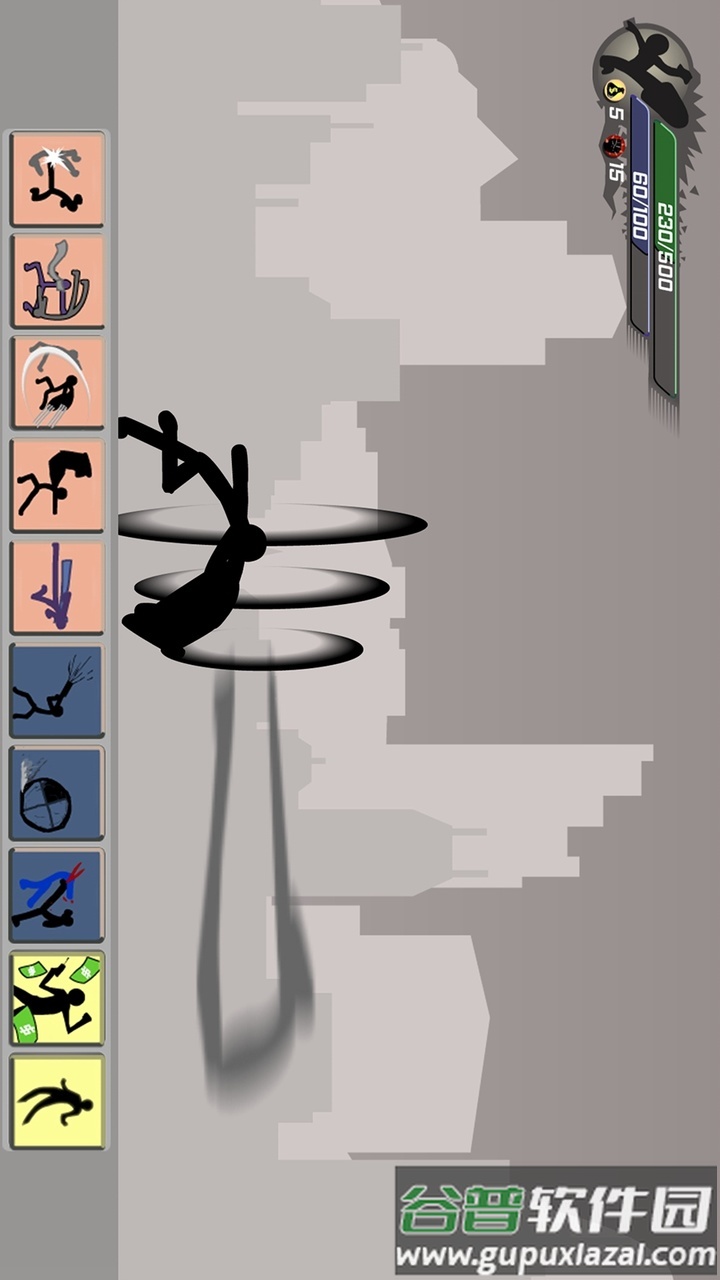
Task: Select the yellow leaping stickman skill
Action: pyautogui.click(x=57, y=1101)
